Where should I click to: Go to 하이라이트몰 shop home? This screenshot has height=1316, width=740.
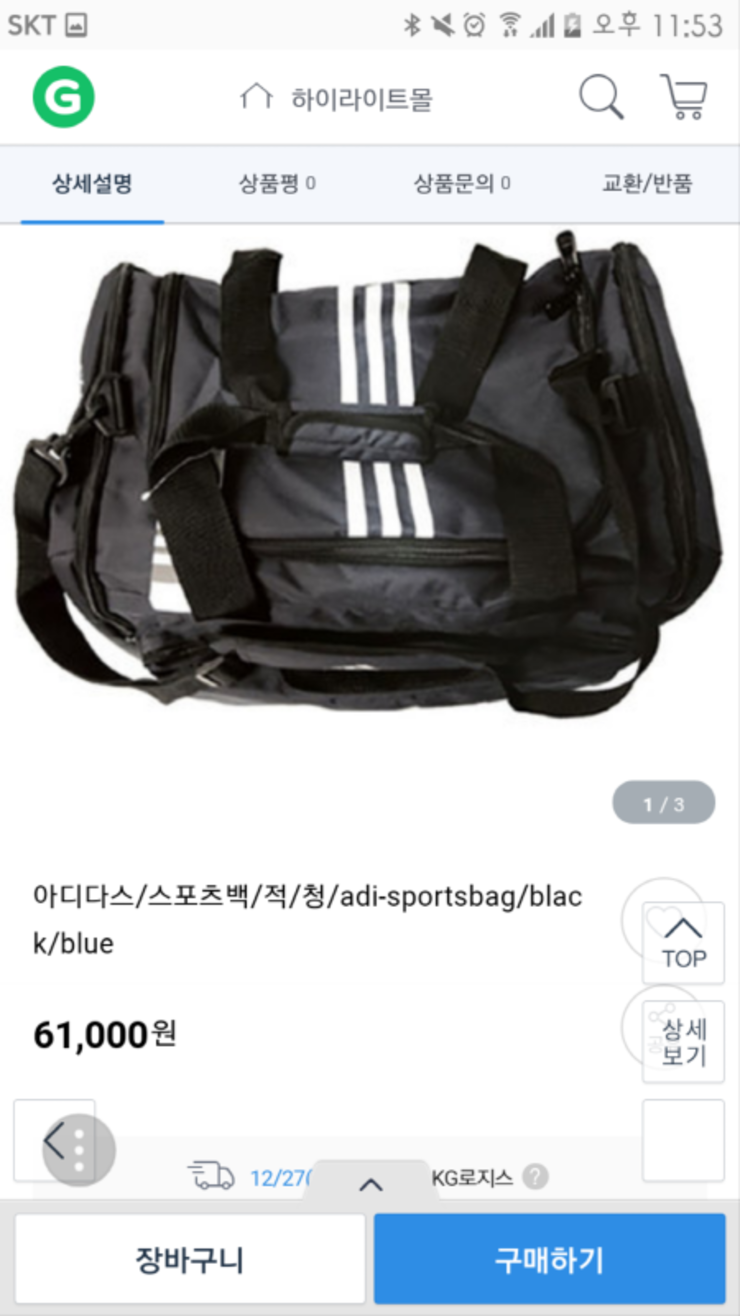click(336, 98)
